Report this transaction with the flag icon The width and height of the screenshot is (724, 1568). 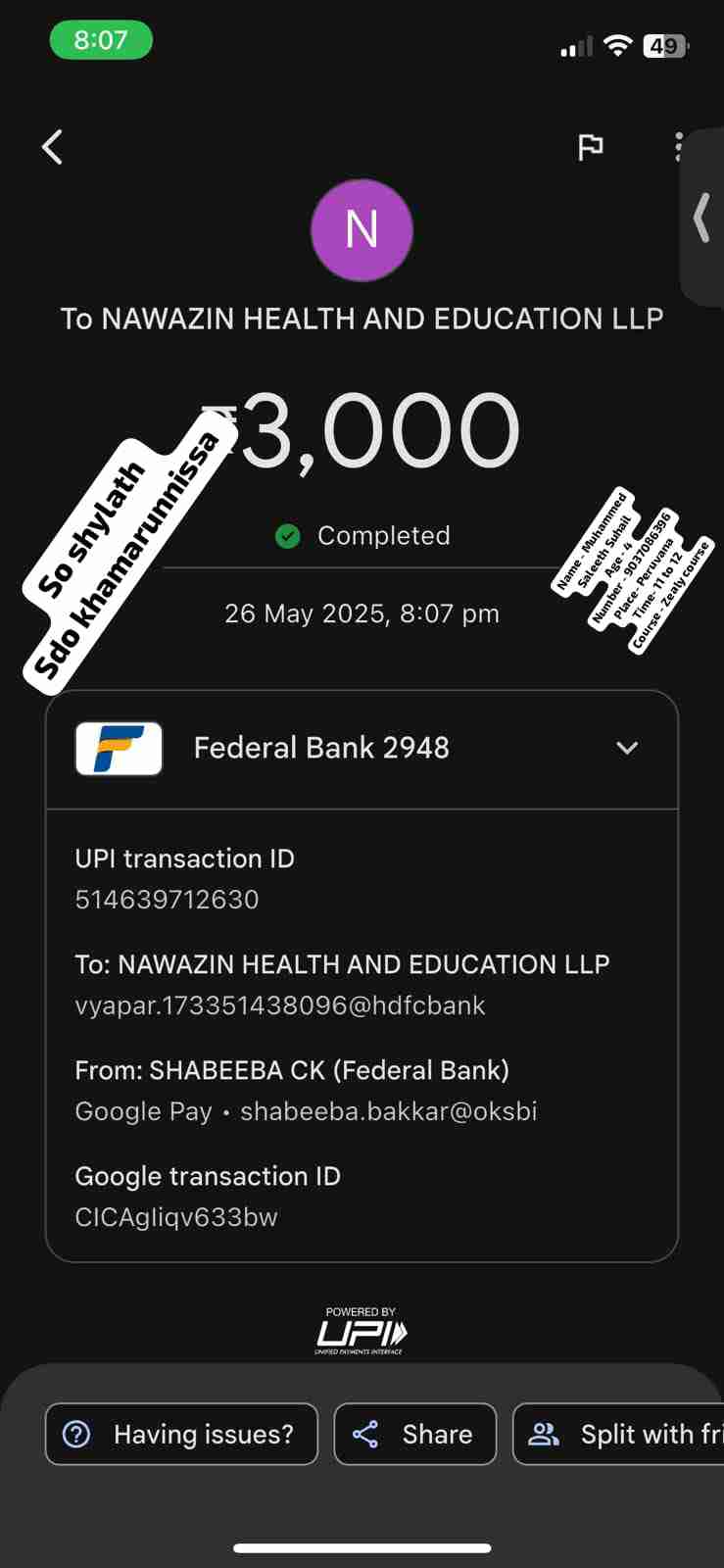590,148
